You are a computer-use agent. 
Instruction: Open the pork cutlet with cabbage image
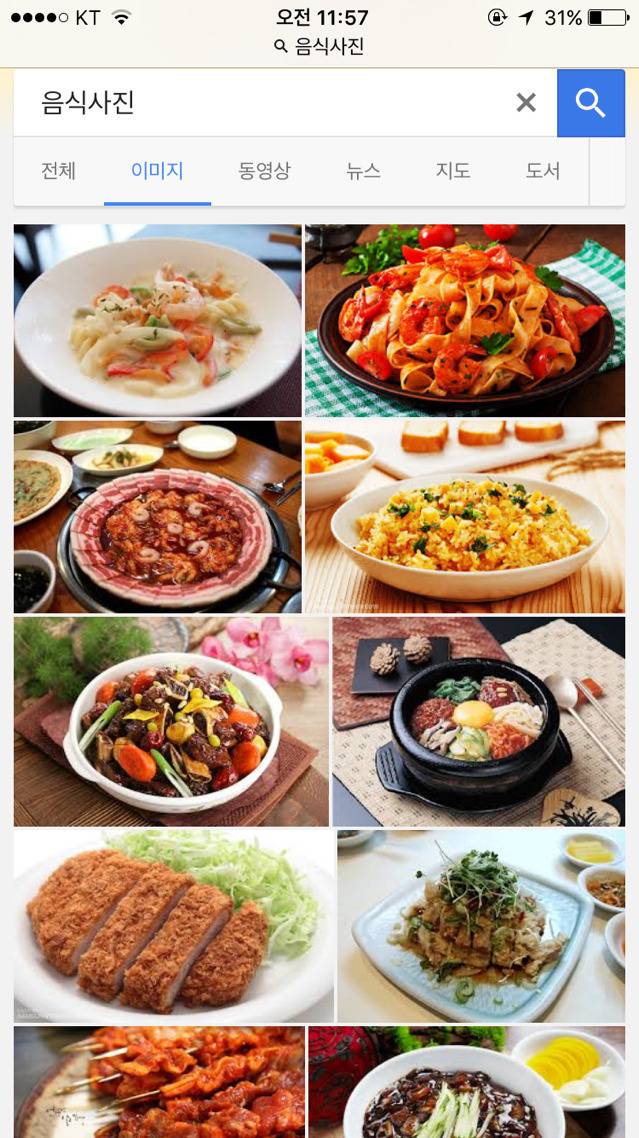coord(174,926)
